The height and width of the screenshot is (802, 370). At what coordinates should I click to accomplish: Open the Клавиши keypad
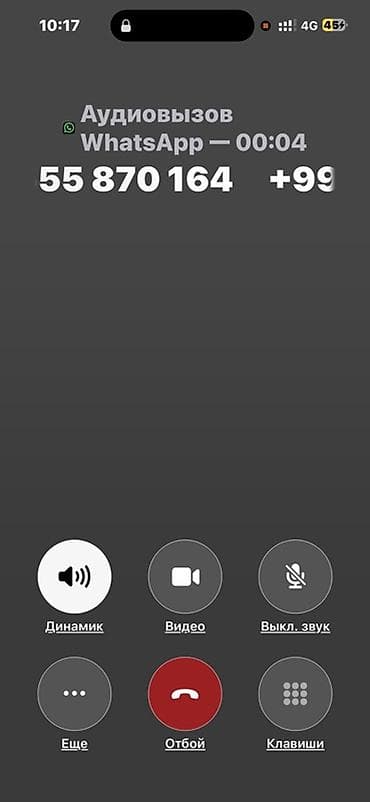tap(295, 694)
